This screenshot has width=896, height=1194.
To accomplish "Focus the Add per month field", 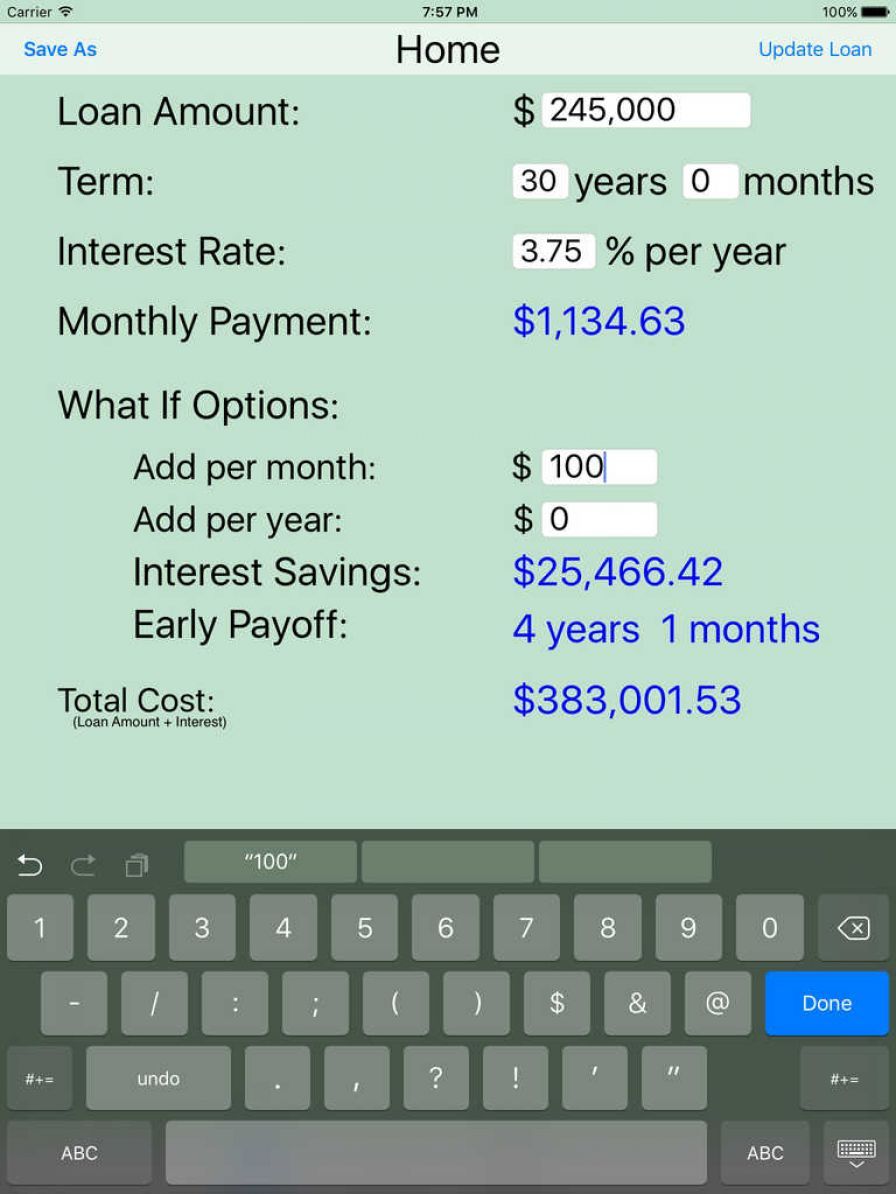I will [599, 467].
